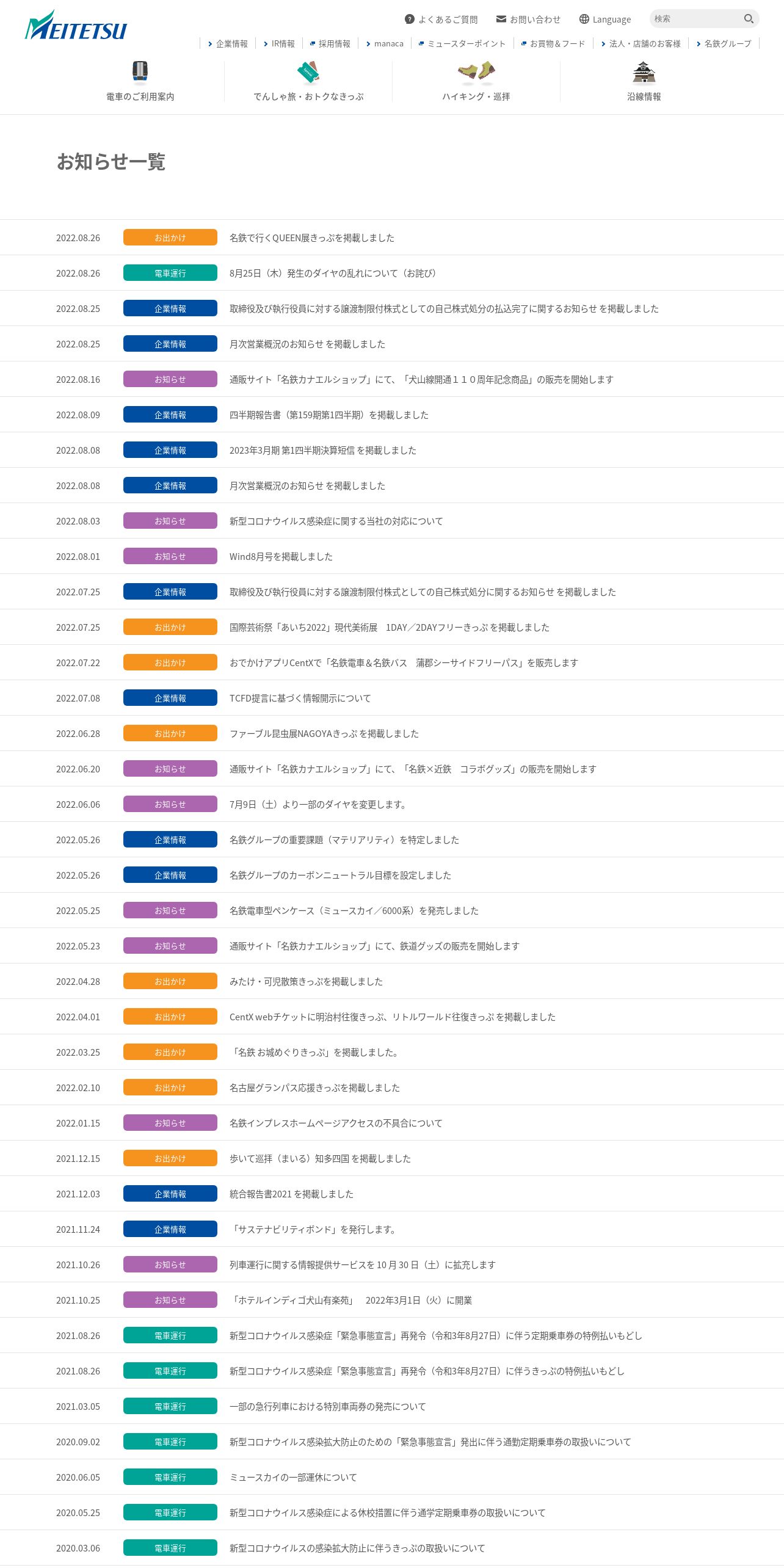
Task: Open the 8月25日ダイヤの乱れ apology notice
Action: (x=333, y=273)
